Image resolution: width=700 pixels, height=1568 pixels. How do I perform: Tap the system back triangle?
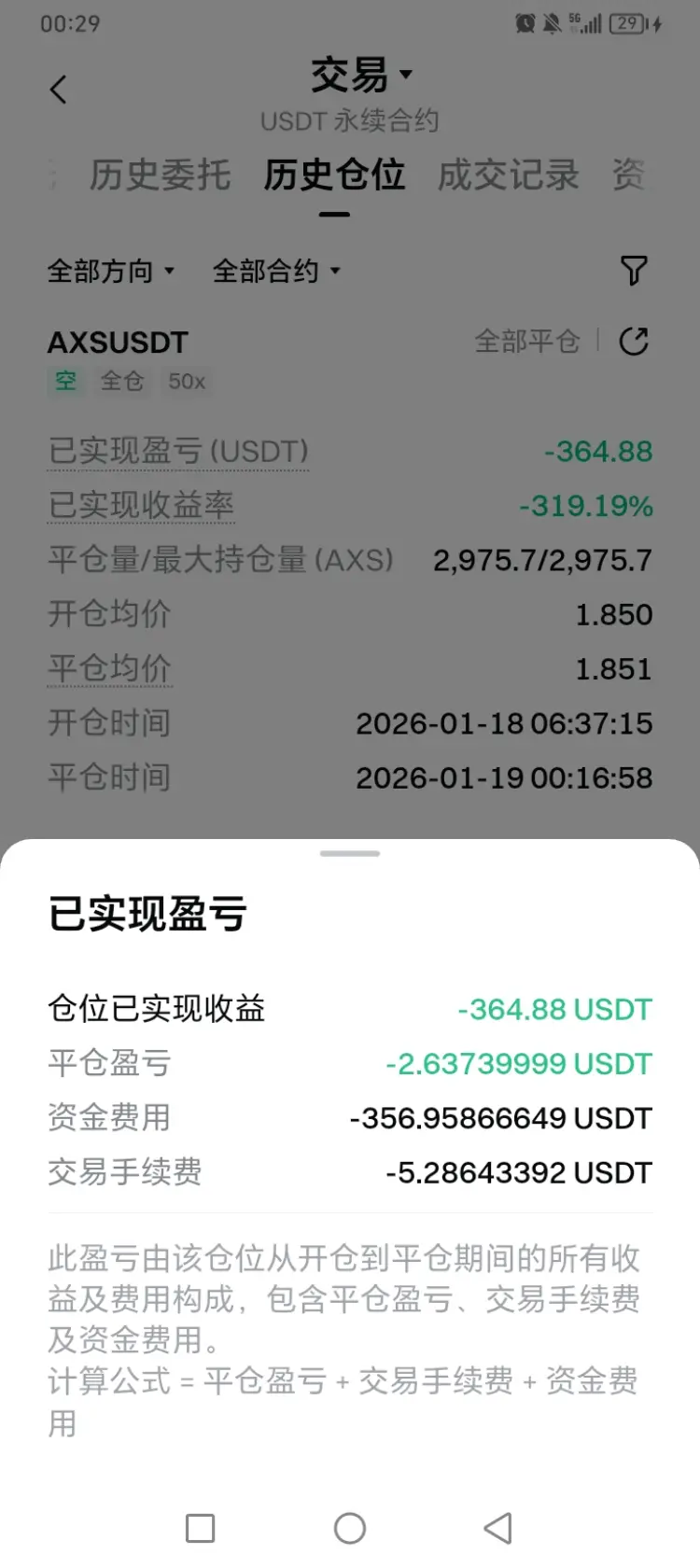click(498, 1528)
